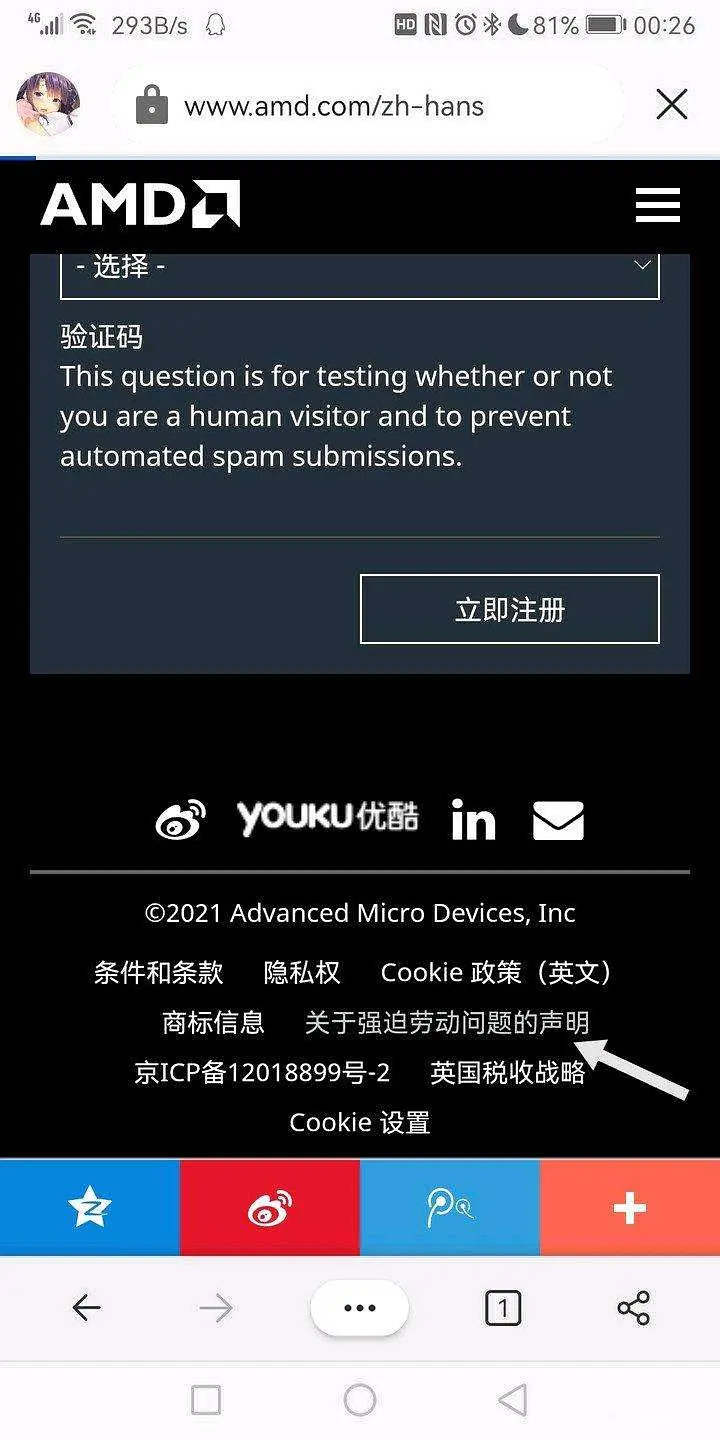Open 关于强迫劳动问题的声明 link

click(x=447, y=1022)
